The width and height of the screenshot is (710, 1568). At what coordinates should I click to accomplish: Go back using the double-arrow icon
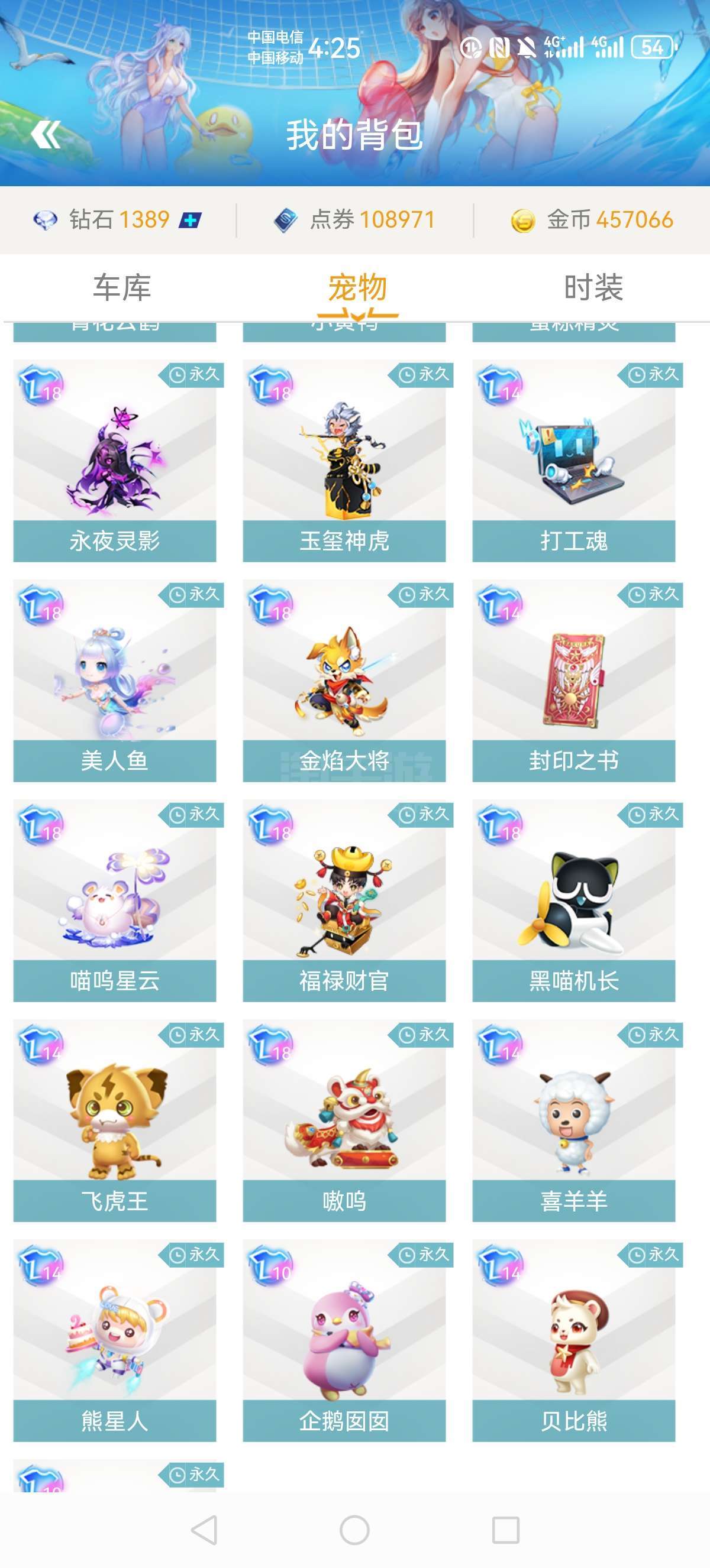coord(46,135)
